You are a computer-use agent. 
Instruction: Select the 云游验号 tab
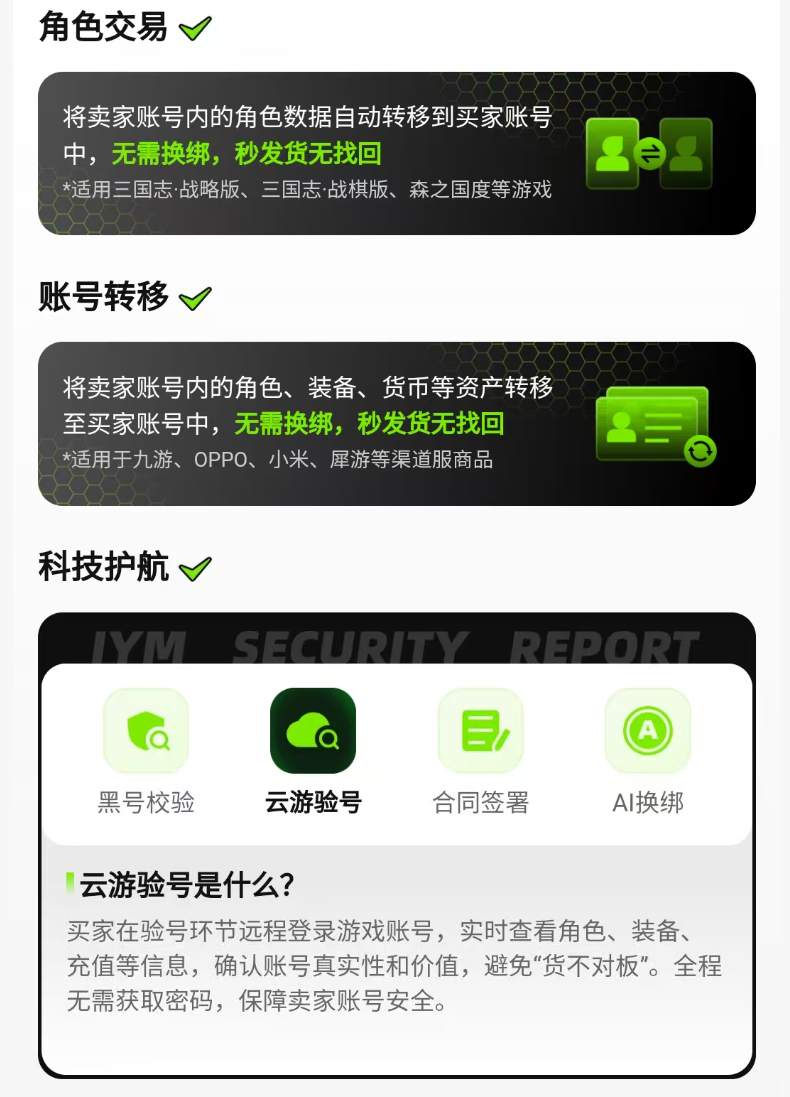[x=313, y=752]
